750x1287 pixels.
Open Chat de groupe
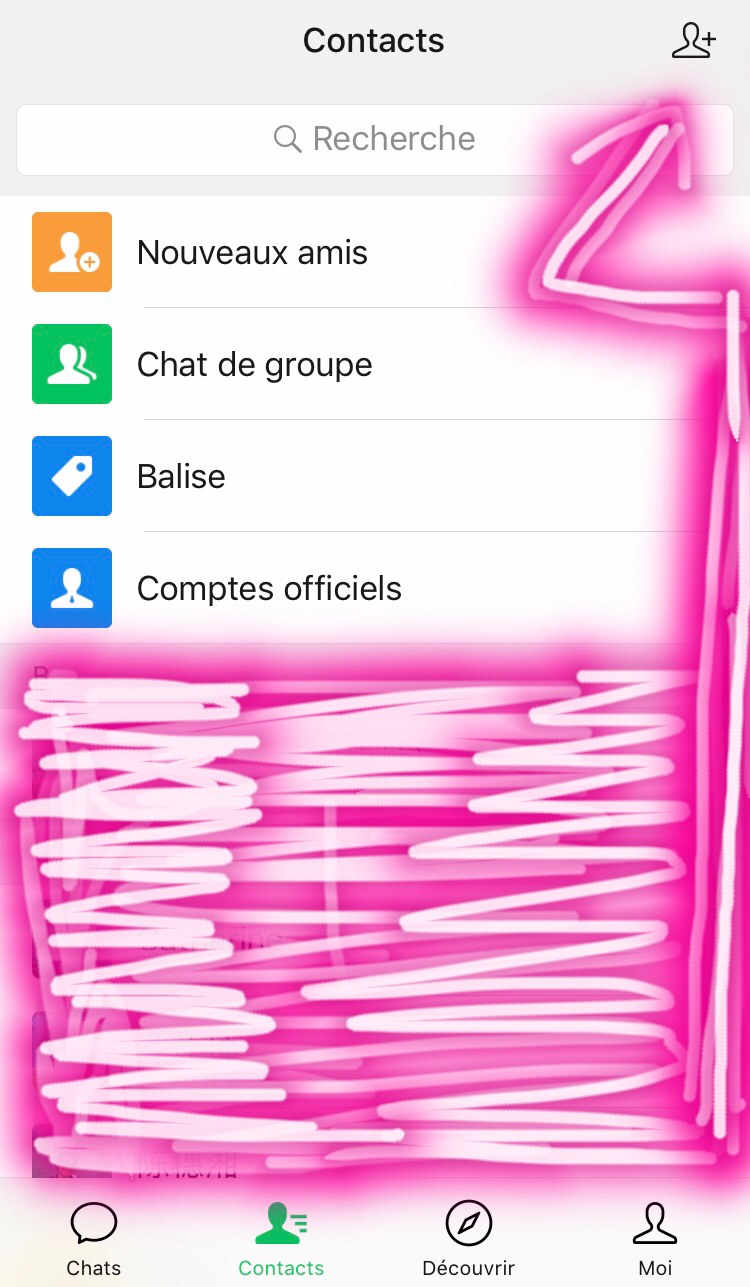point(375,364)
